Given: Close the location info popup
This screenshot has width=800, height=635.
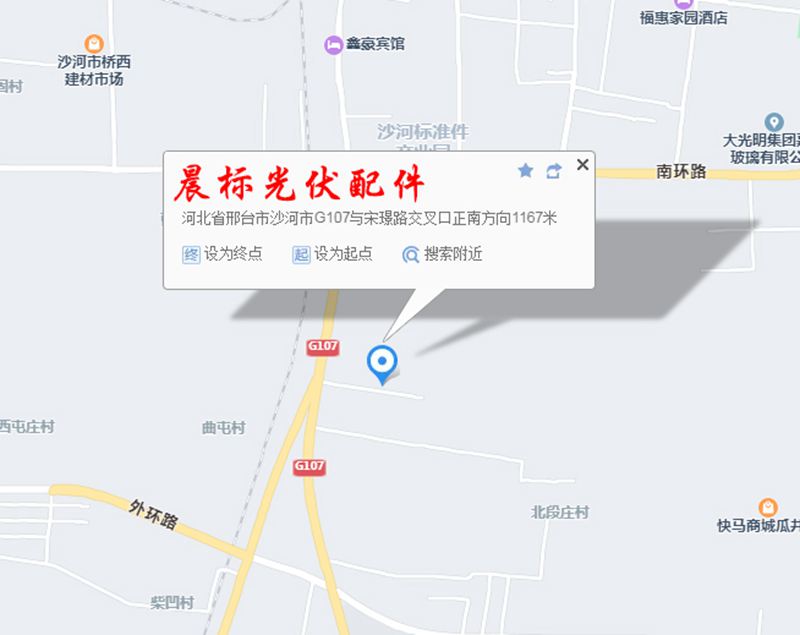Looking at the screenshot, I should pos(583,165).
